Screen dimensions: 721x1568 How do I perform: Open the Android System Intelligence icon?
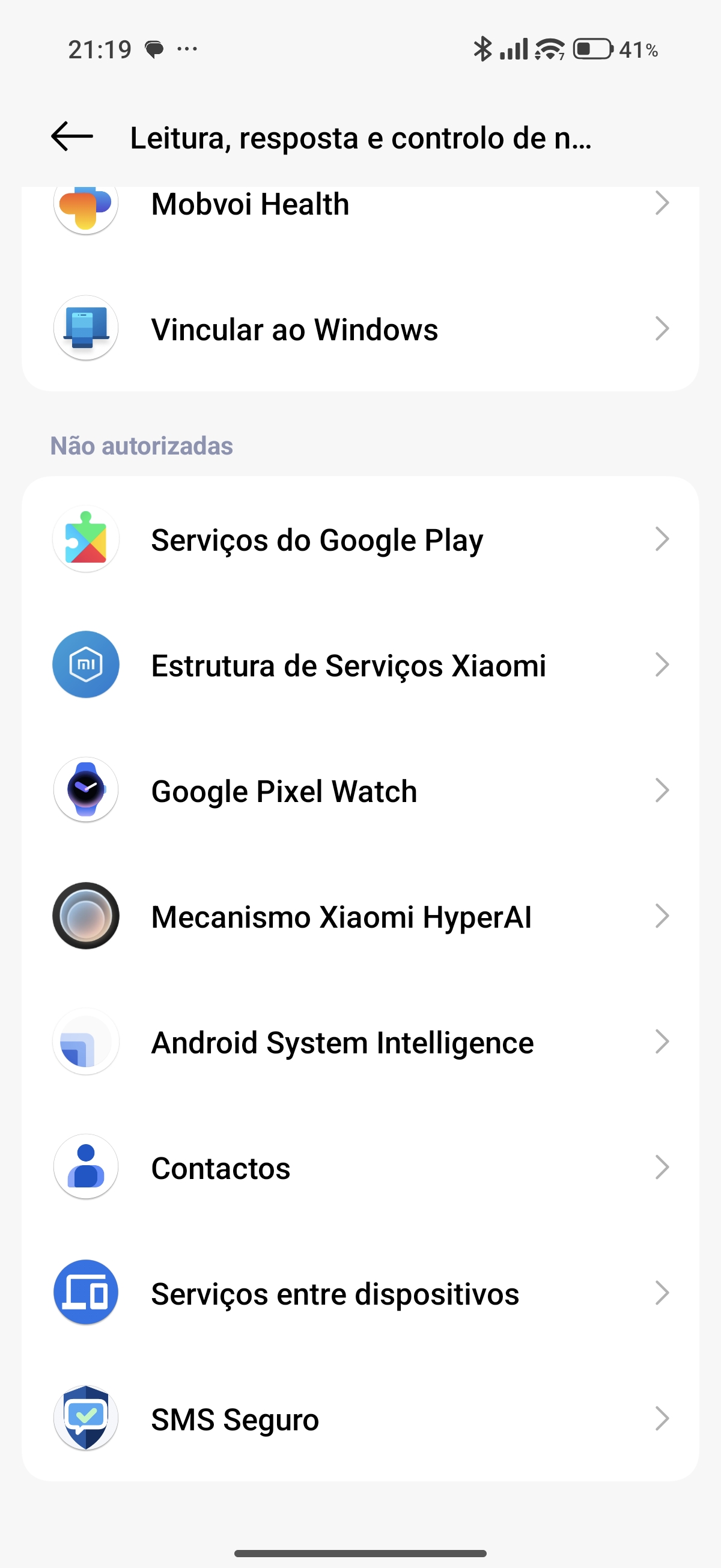[x=85, y=1042]
